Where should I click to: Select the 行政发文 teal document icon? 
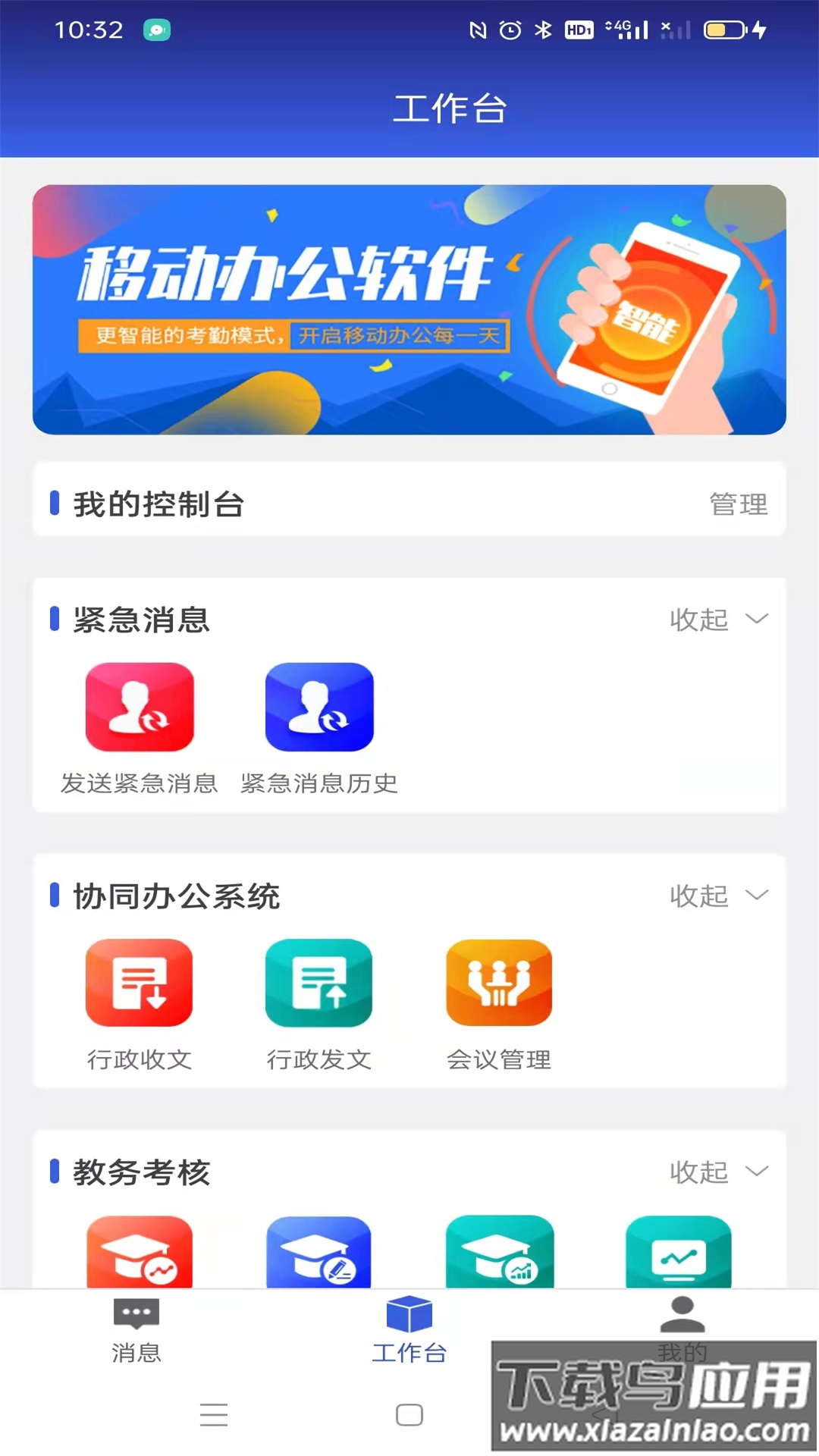coord(319,983)
